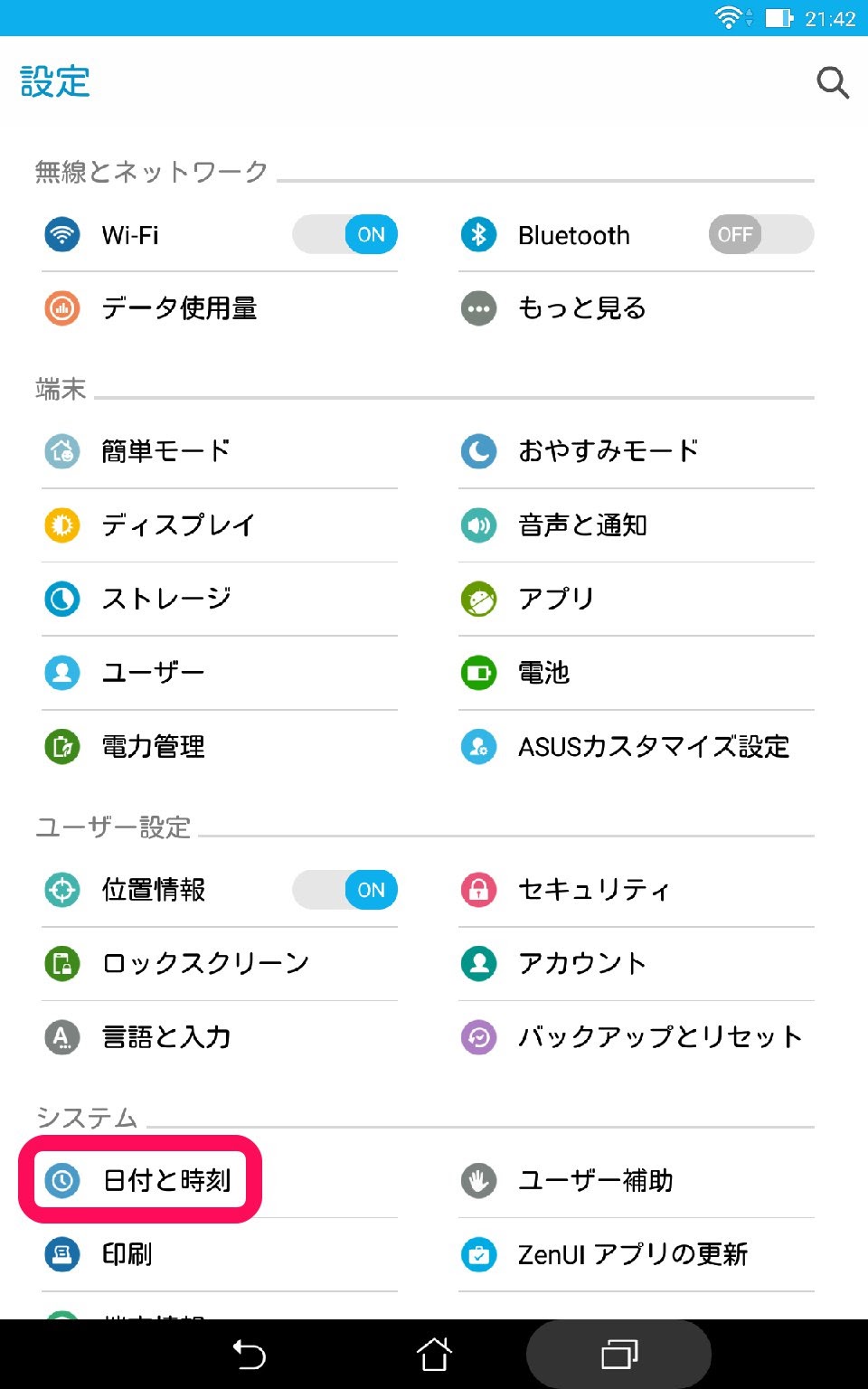Open データ使用量 settings

(179, 308)
